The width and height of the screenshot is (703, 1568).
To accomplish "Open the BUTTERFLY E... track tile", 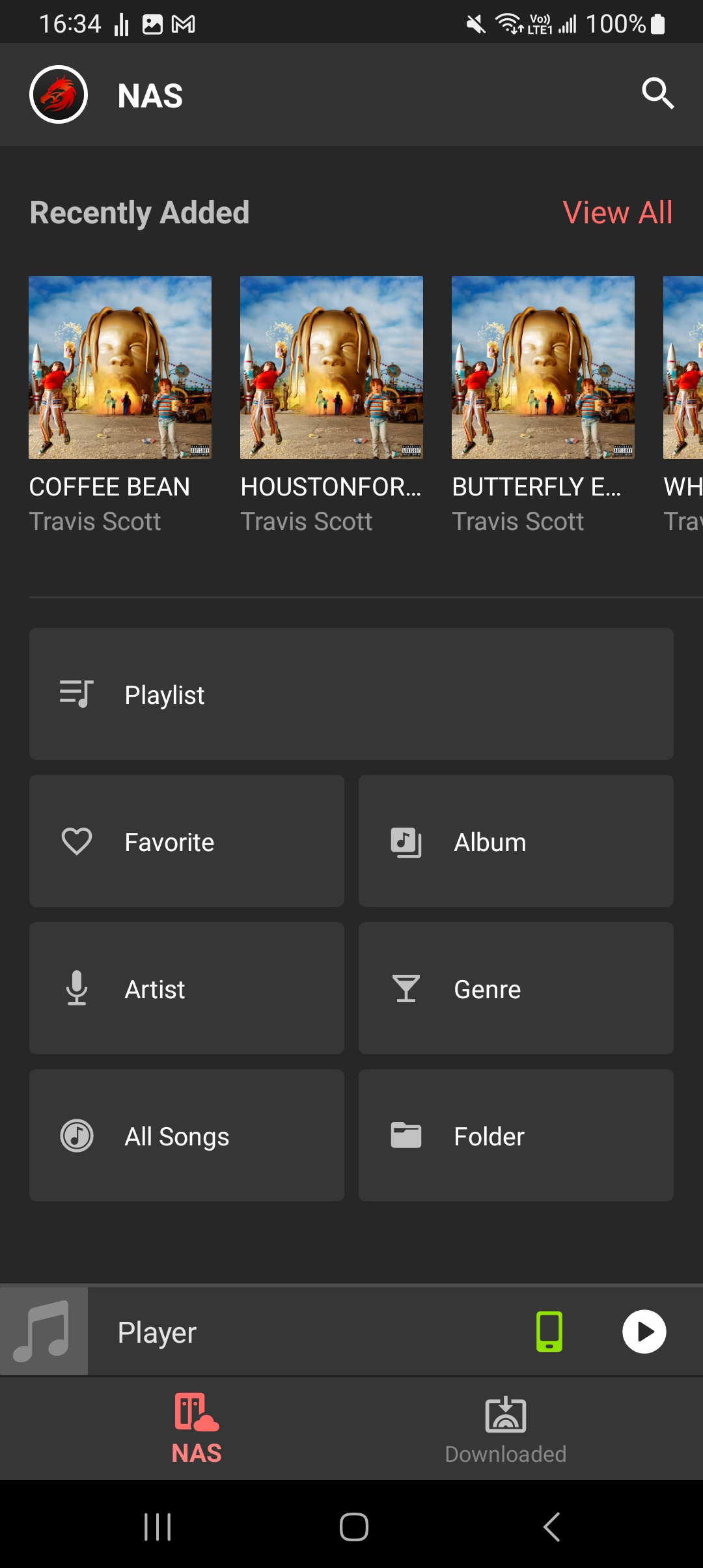I will (543, 405).
